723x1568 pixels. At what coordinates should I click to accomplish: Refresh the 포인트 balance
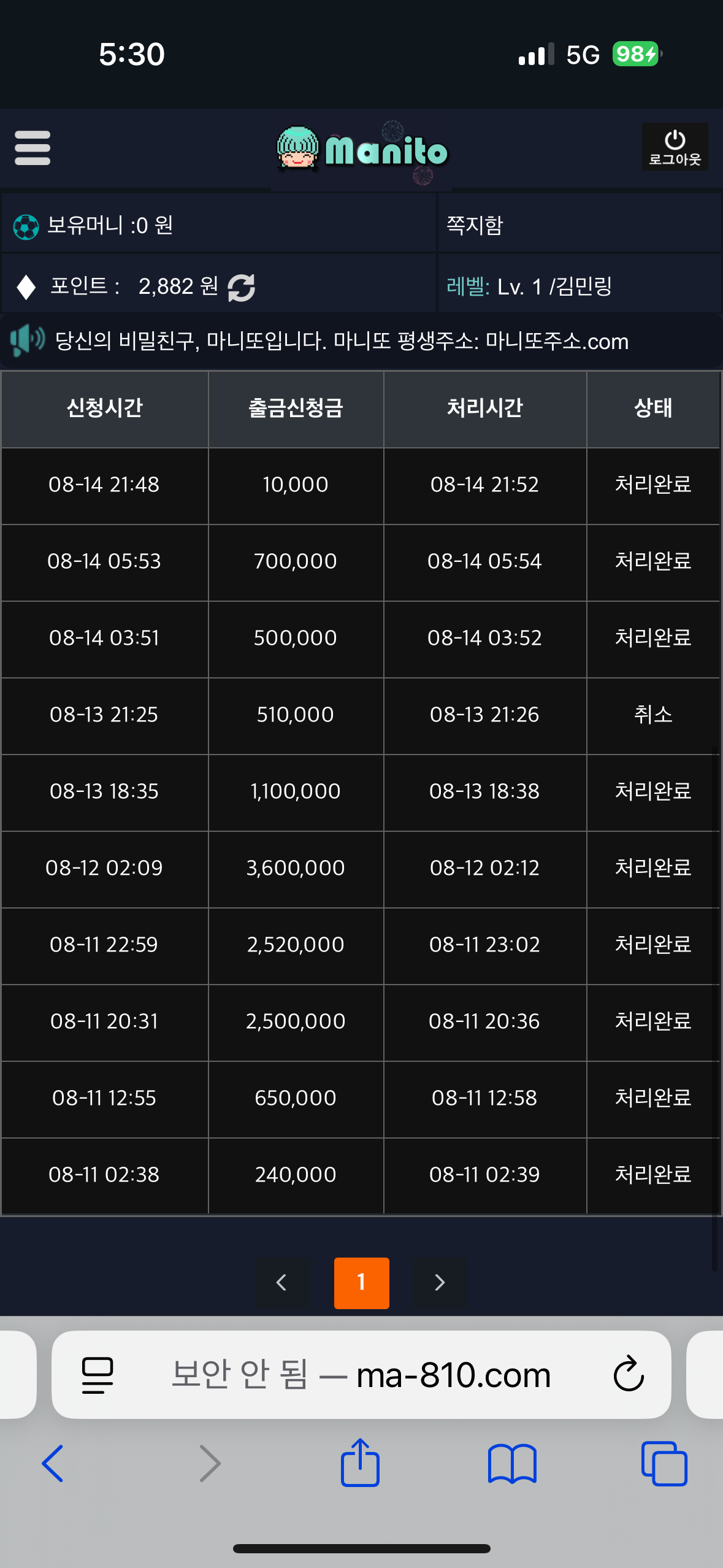[x=241, y=287]
